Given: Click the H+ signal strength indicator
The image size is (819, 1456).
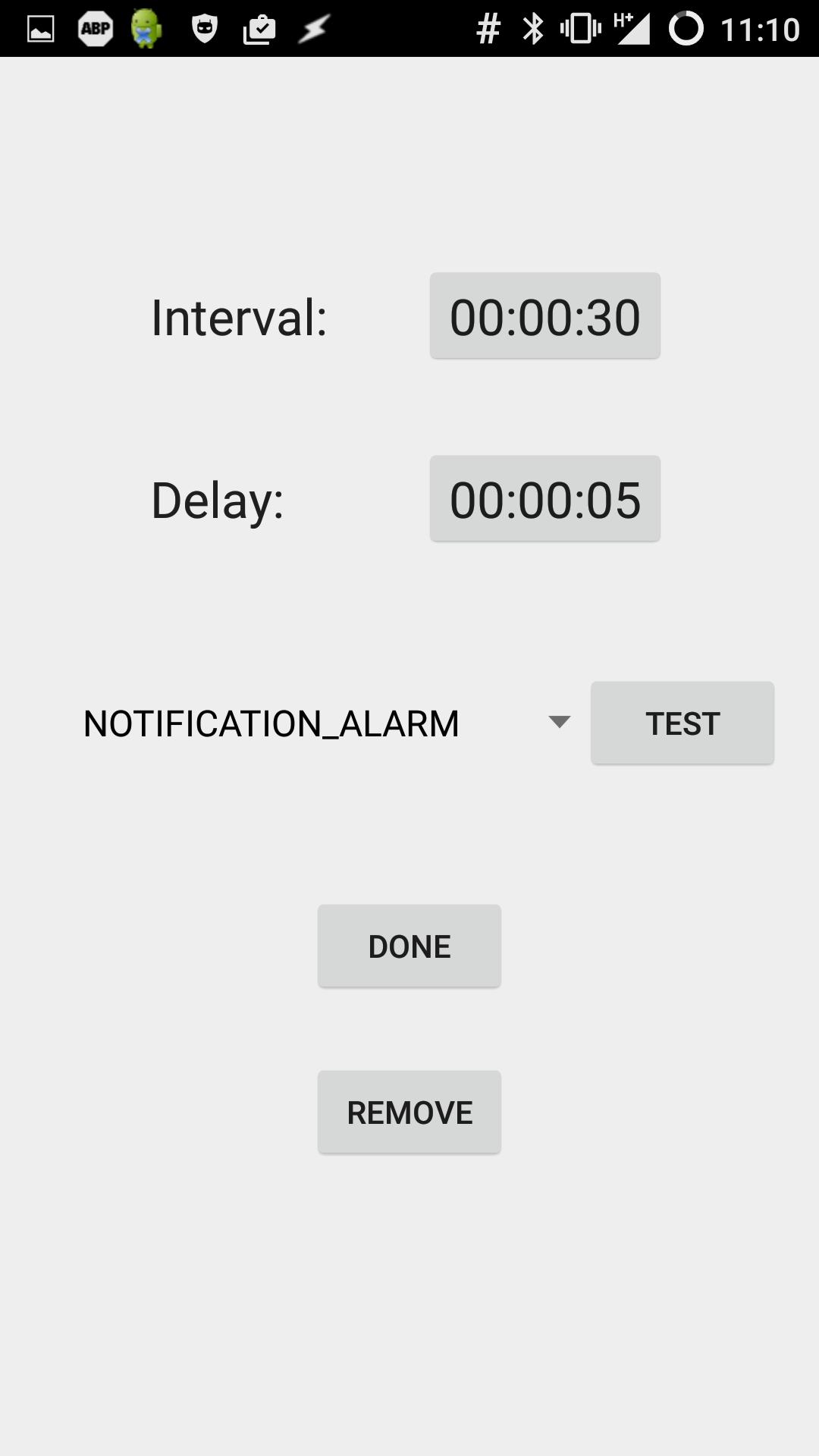Looking at the screenshot, I should 629,29.
